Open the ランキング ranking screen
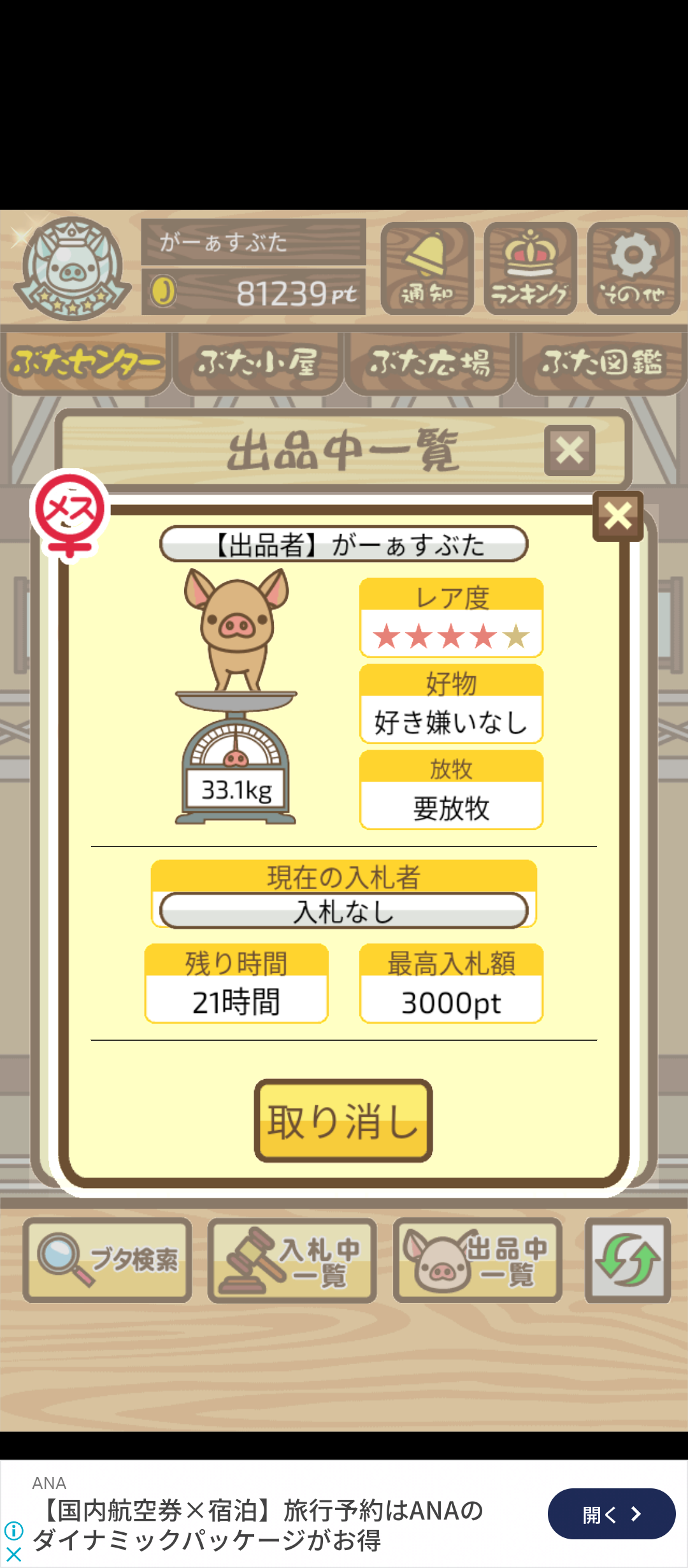 pyautogui.click(x=530, y=268)
